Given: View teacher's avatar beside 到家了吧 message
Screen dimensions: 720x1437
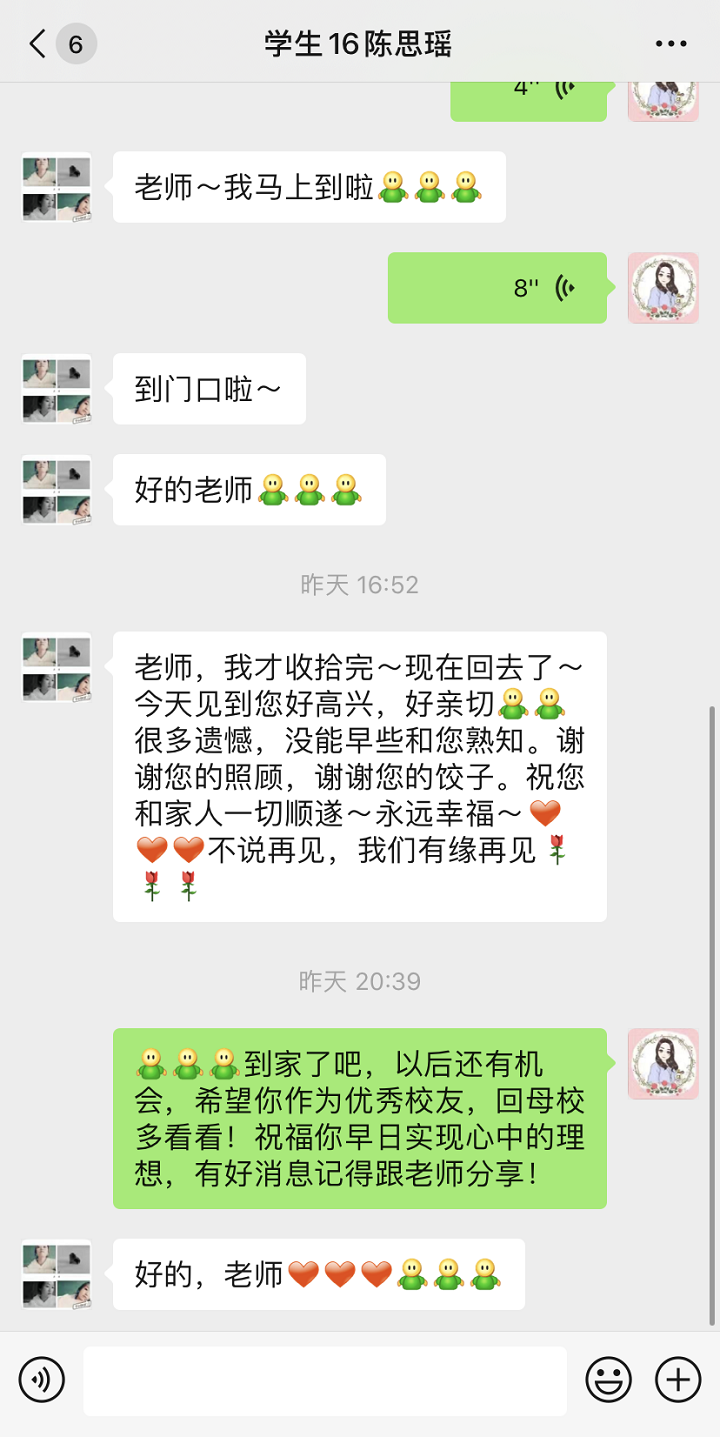Looking at the screenshot, I should coord(663,1064).
